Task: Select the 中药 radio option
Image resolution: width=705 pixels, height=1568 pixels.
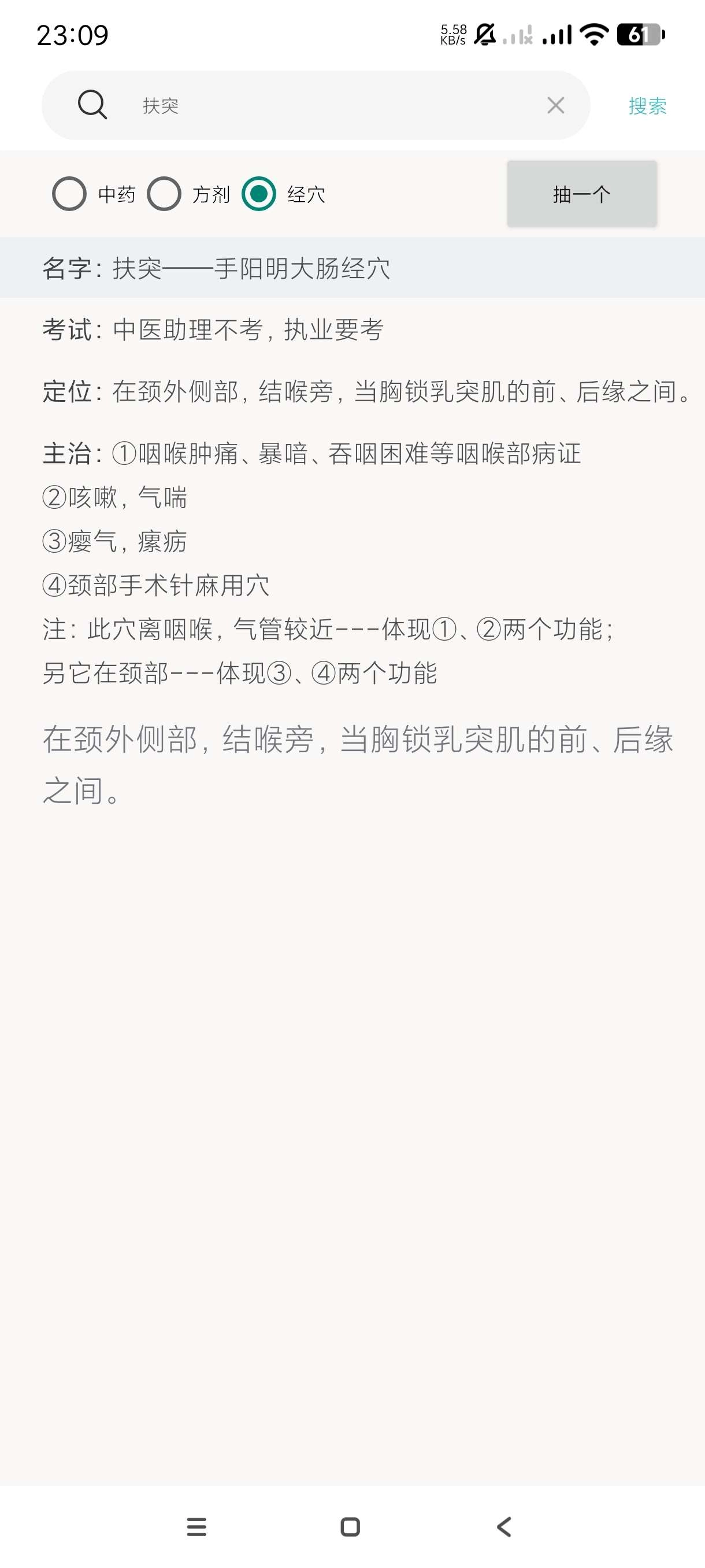Action: pyautogui.click(x=70, y=194)
